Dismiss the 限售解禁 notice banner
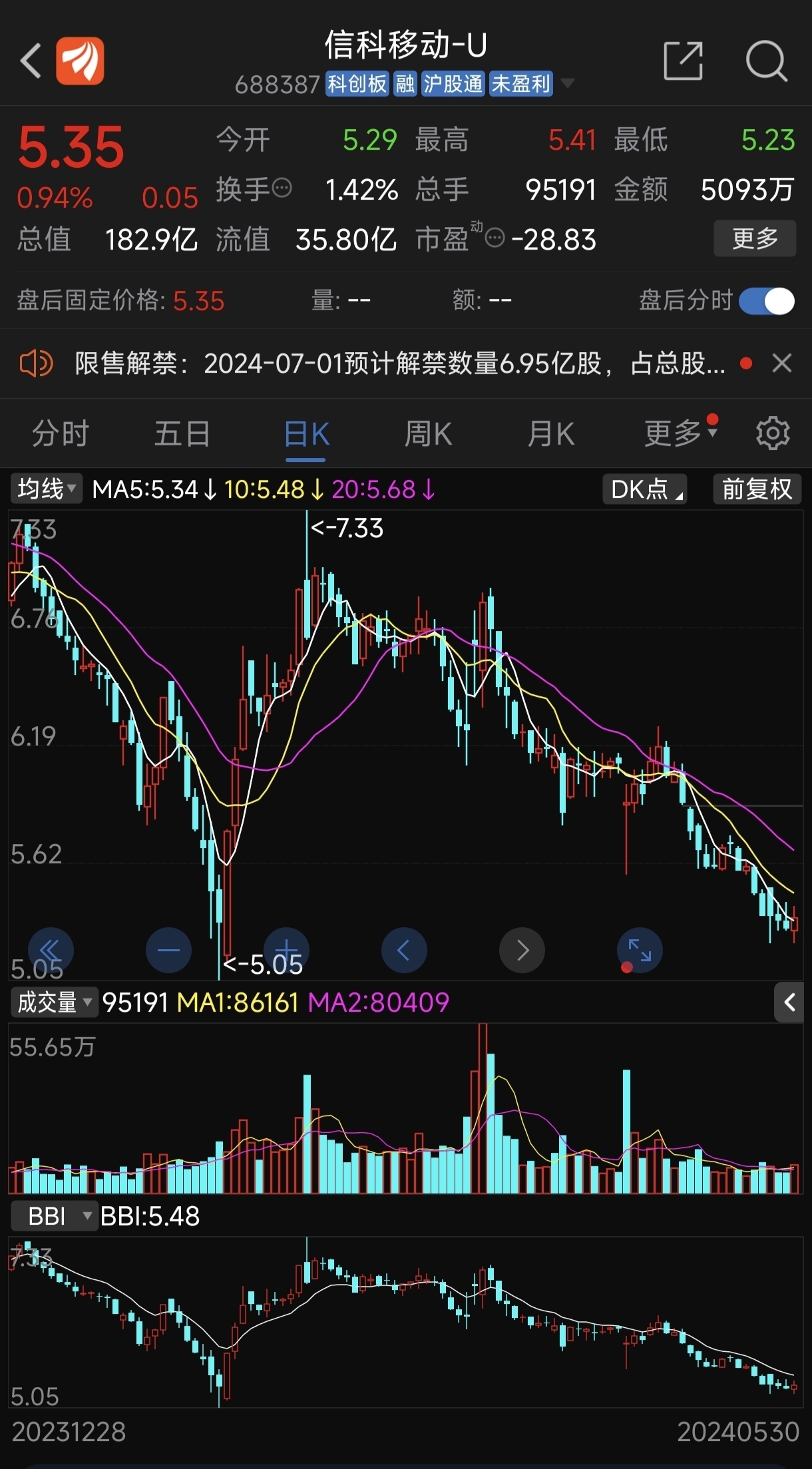The height and width of the screenshot is (1469, 812). (x=781, y=363)
